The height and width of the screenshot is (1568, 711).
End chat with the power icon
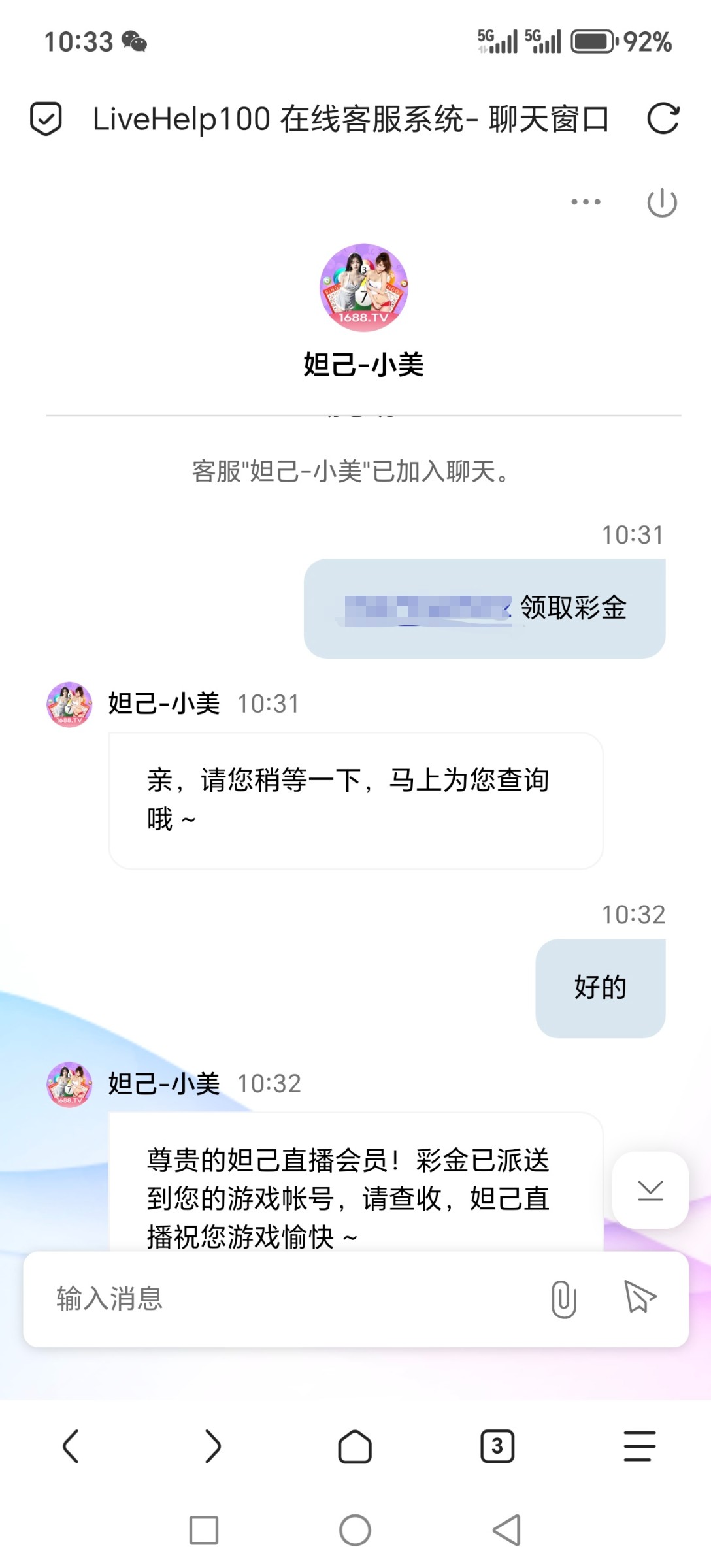(x=662, y=203)
